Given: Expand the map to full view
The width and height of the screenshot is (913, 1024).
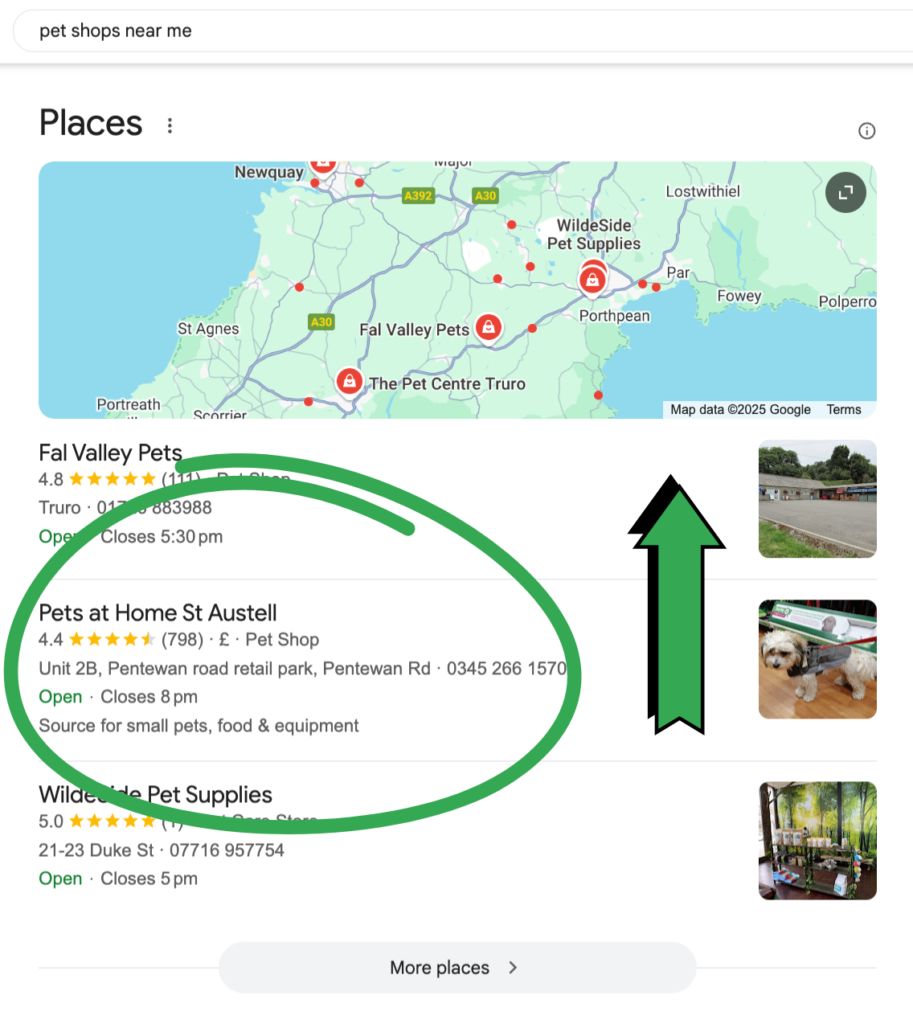Looking at the screenshot, I should pyautogui.click(x=845, y=193).
